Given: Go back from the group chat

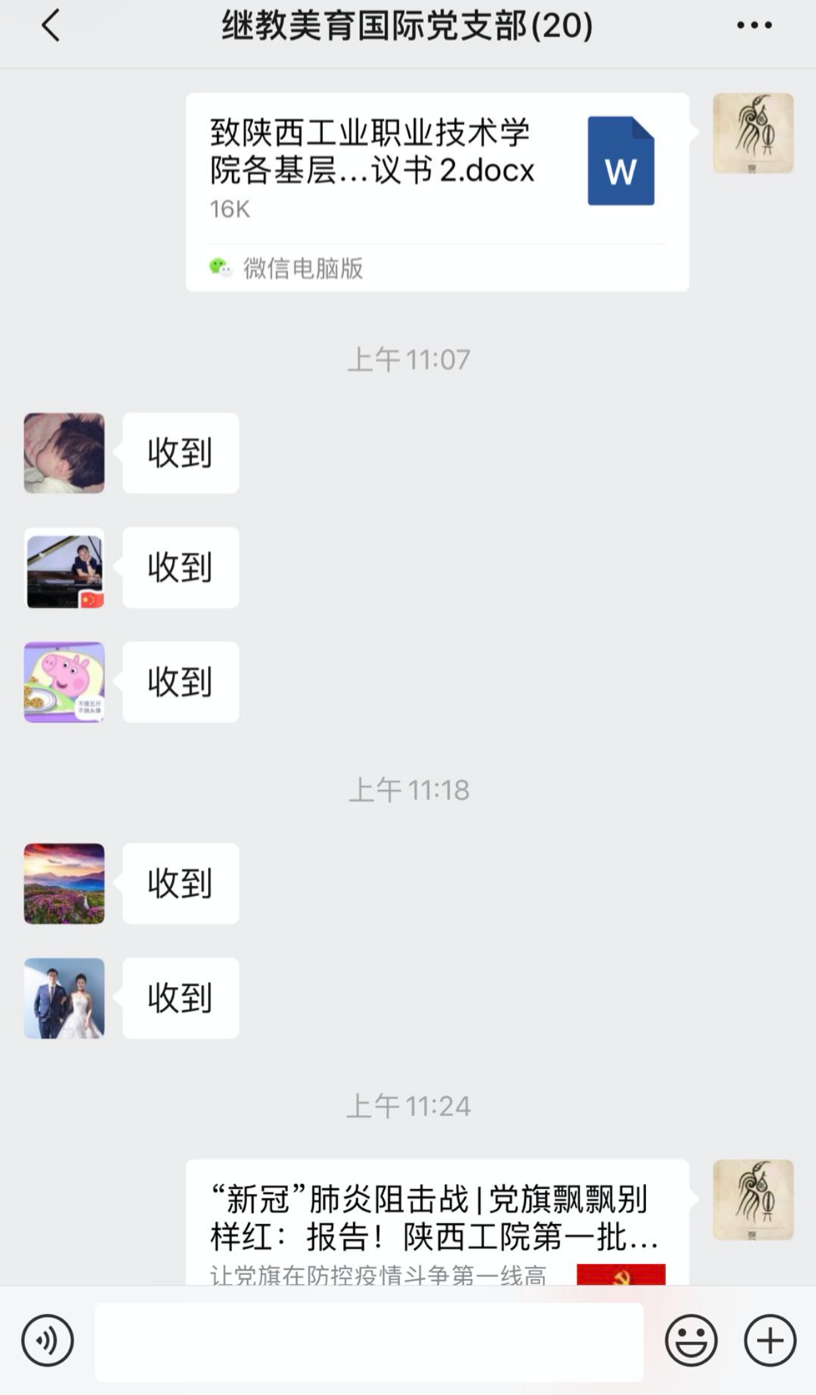Looking at the screenshot, I should coord(51,27).
